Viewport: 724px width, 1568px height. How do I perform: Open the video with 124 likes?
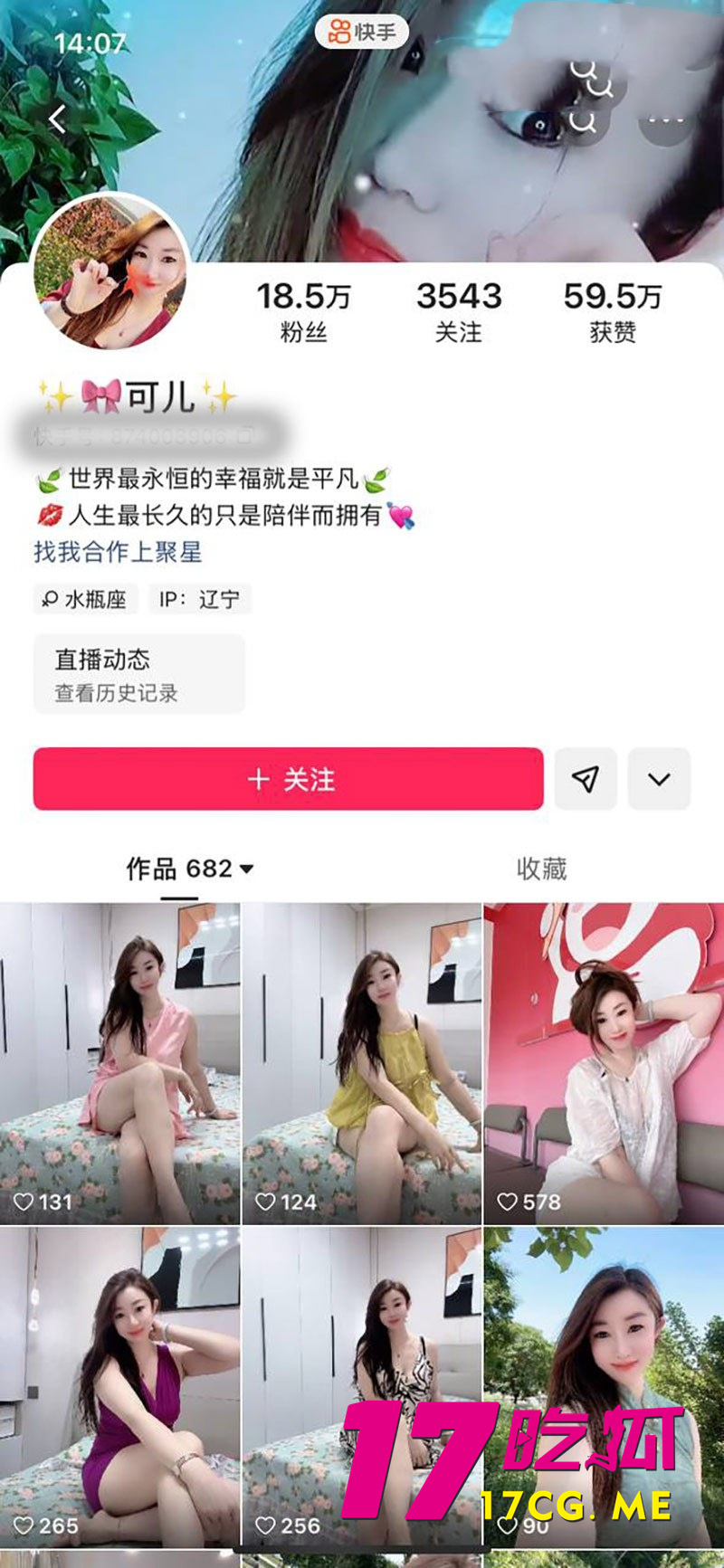click(362, 1063)
